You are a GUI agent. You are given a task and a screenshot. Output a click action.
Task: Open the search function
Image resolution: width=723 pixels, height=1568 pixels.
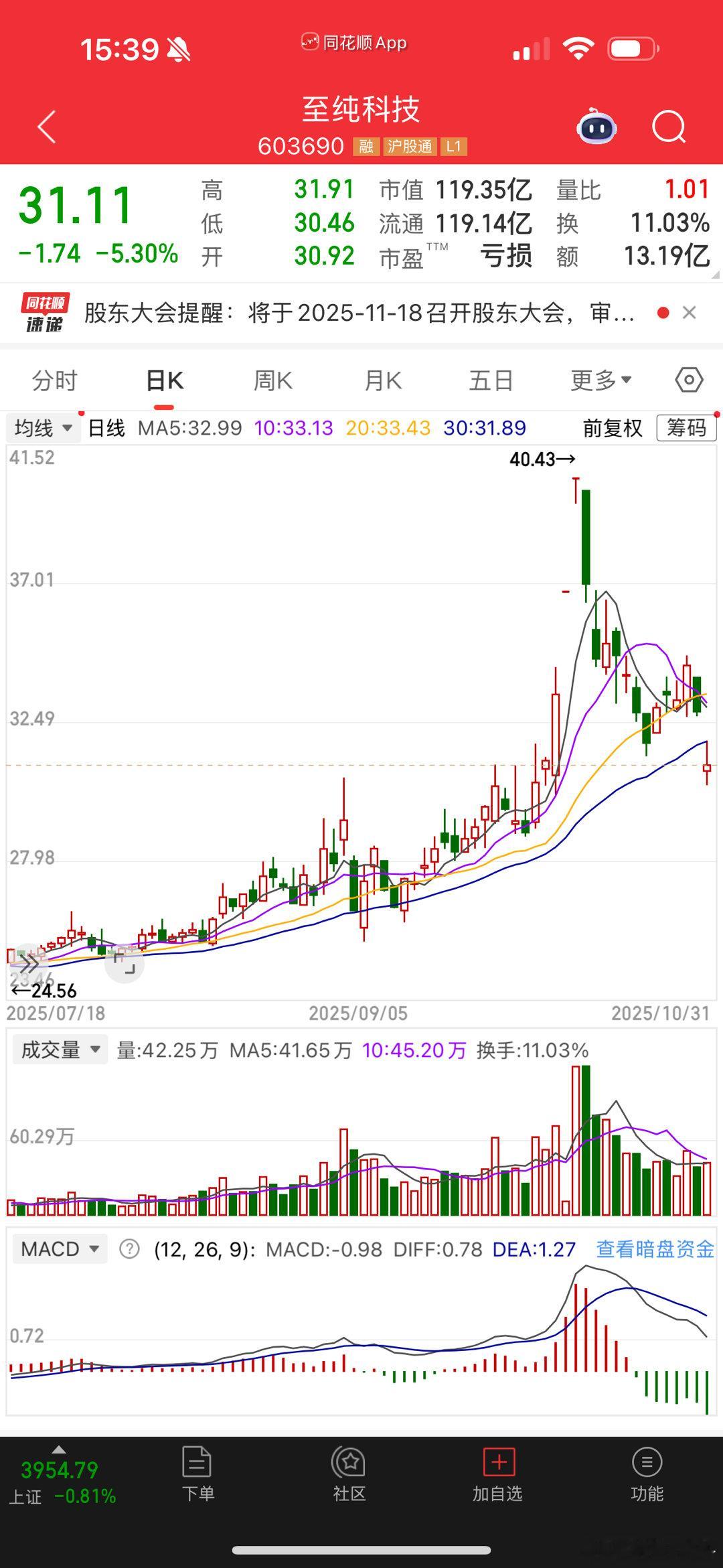point(667,127)
